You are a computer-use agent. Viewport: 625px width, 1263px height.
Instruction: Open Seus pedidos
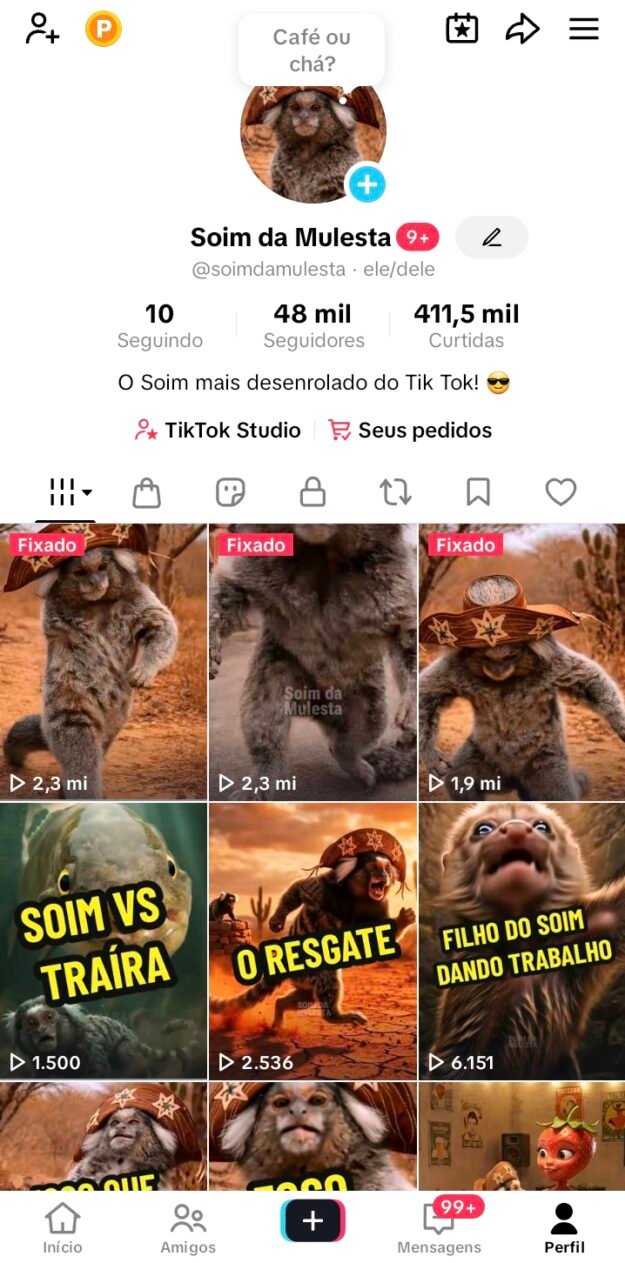point(411,430)
